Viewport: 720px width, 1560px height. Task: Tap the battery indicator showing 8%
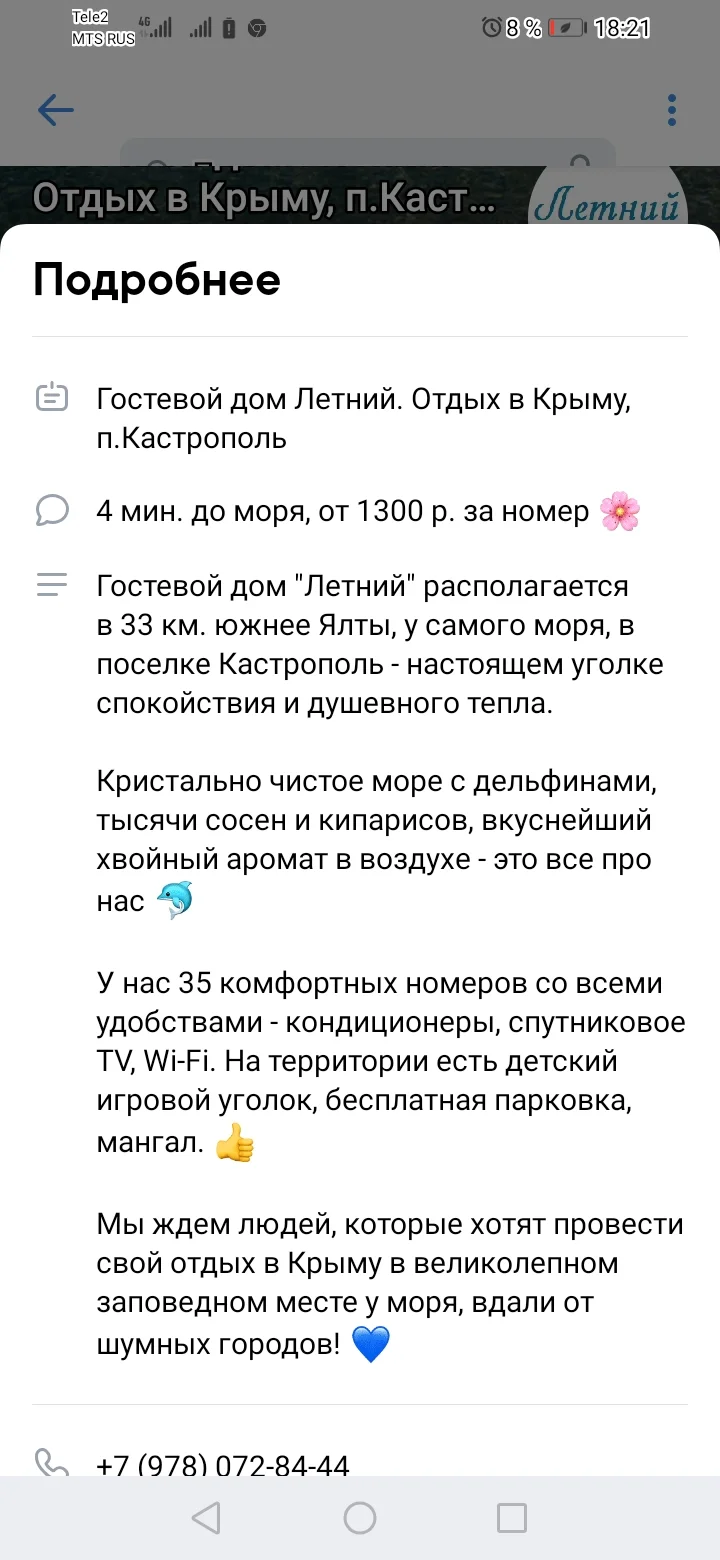(x=560, y=28)
